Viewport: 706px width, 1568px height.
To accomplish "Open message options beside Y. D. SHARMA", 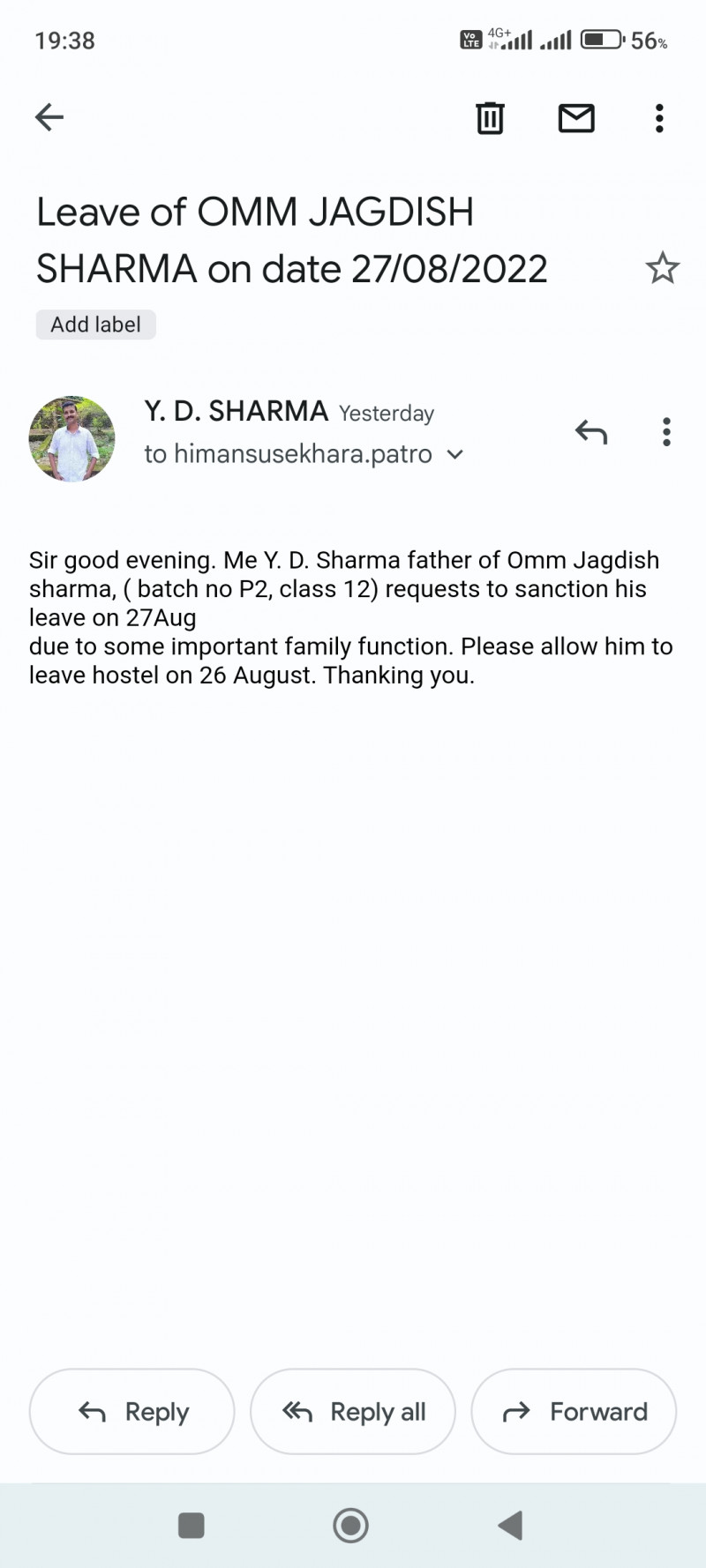I will pyautogui.click(x=666, y=432).
